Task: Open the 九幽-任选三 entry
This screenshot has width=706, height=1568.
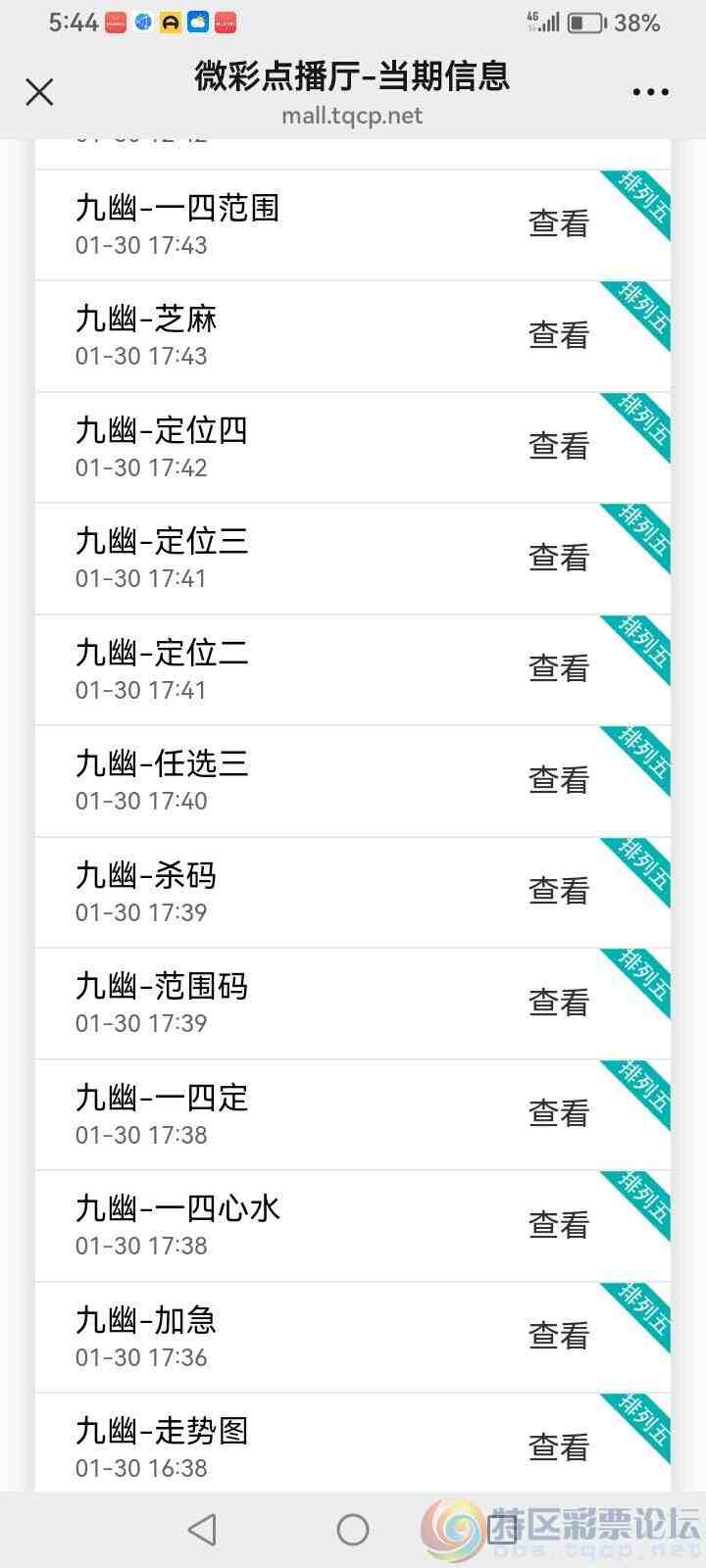Action: (557, 780)
